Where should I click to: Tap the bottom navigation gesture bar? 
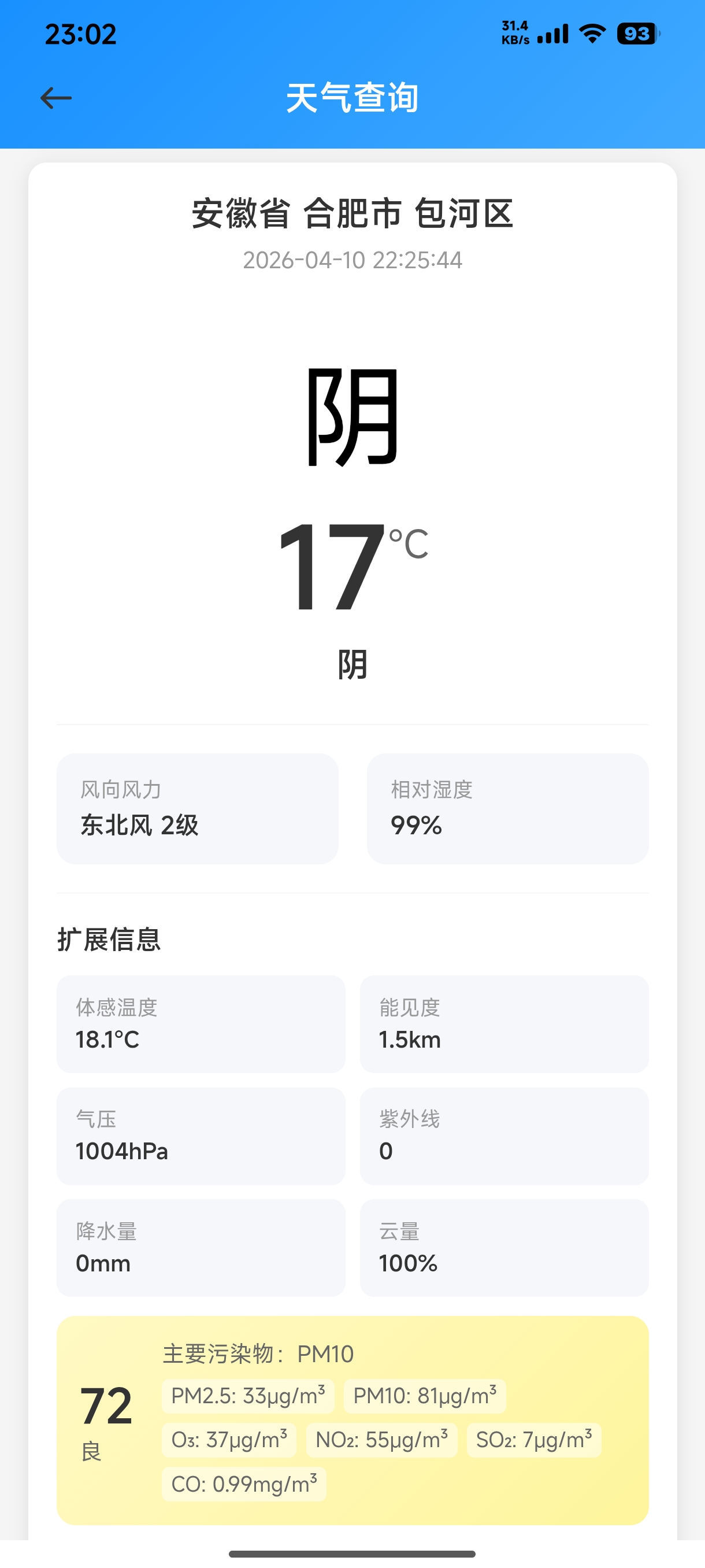pos(352,1553)
